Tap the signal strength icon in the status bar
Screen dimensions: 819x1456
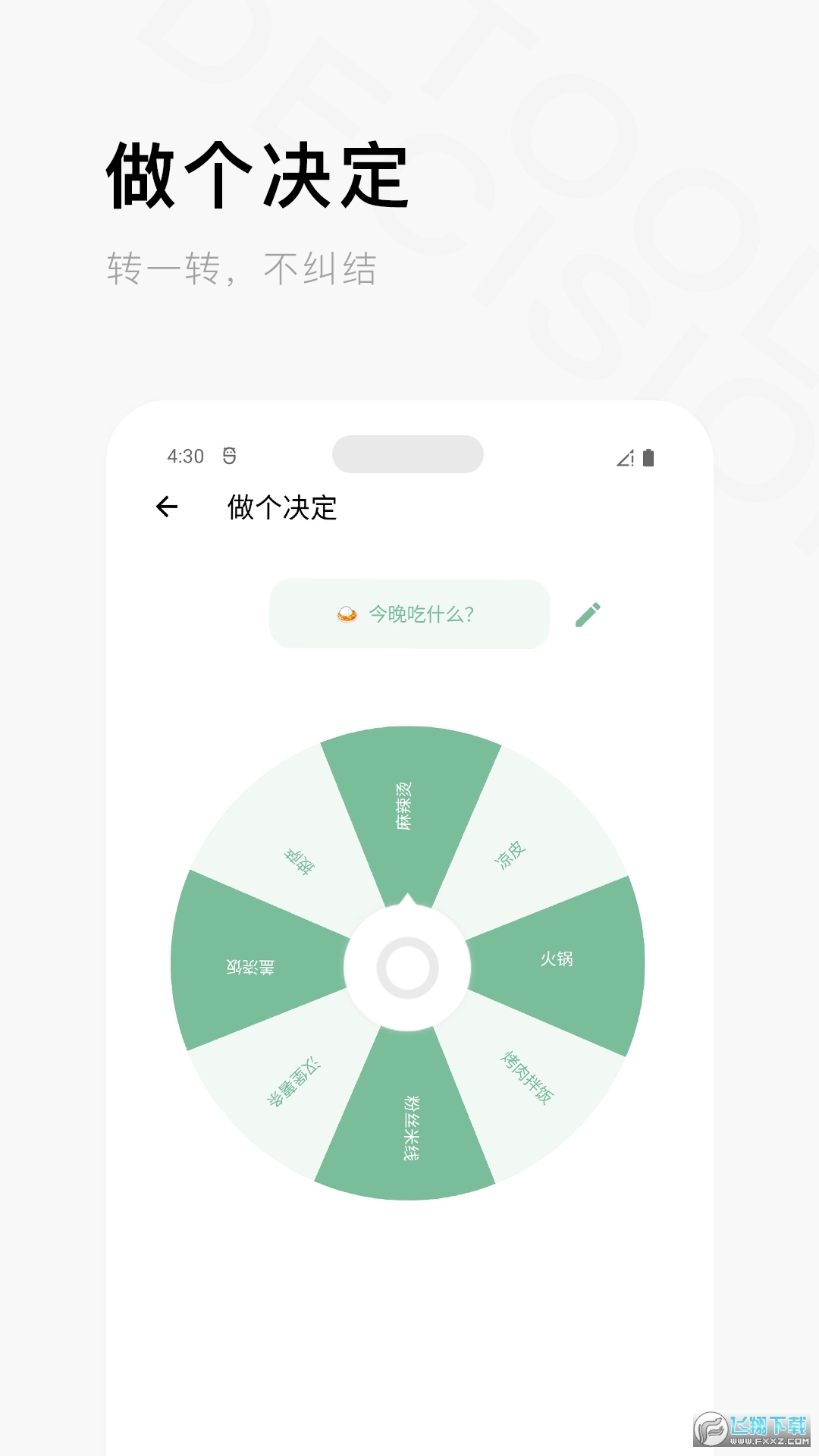pyautogui.click(x=624, y=458)
